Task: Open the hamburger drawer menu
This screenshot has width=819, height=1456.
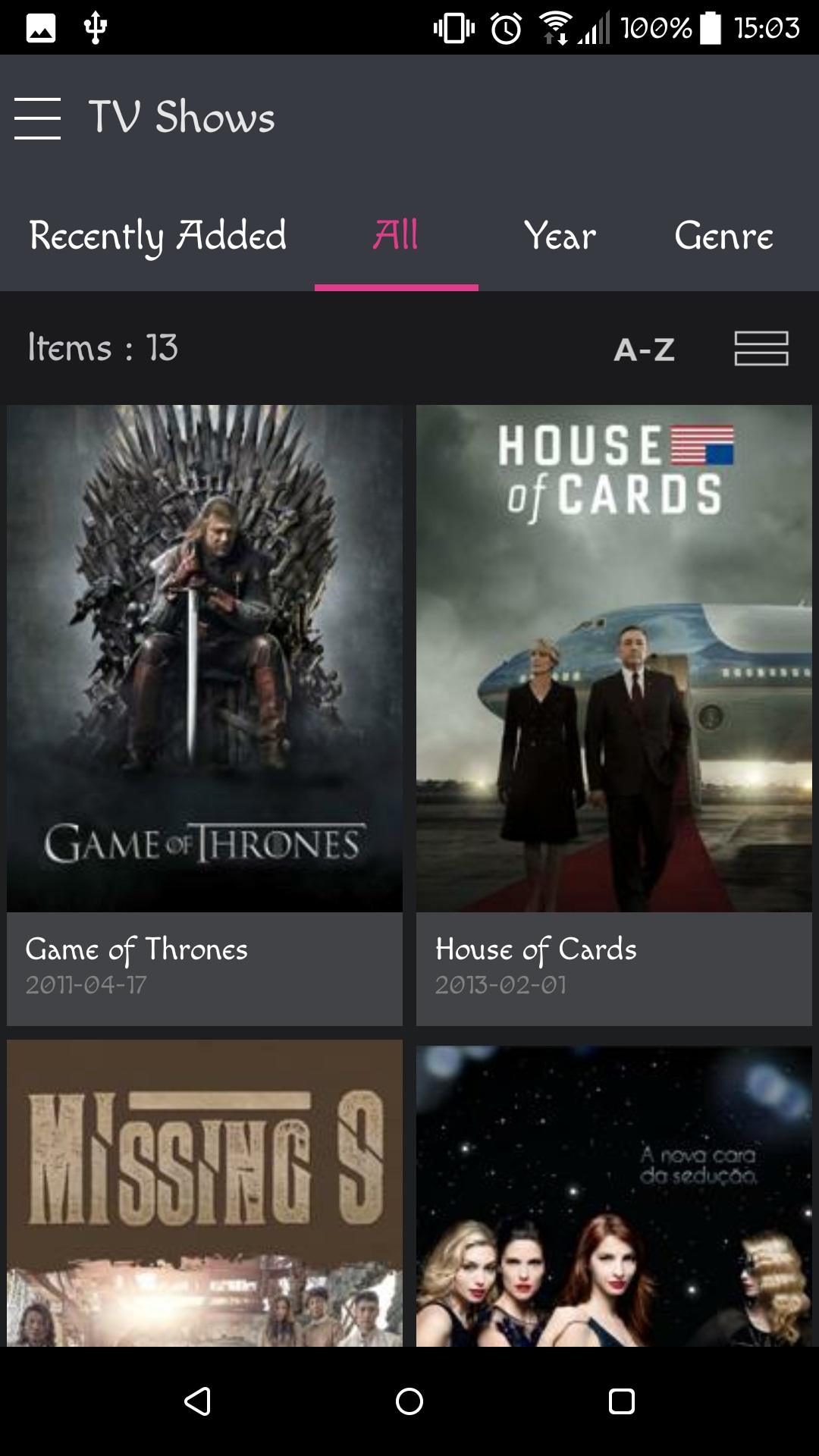Action: tap(37, 118)
